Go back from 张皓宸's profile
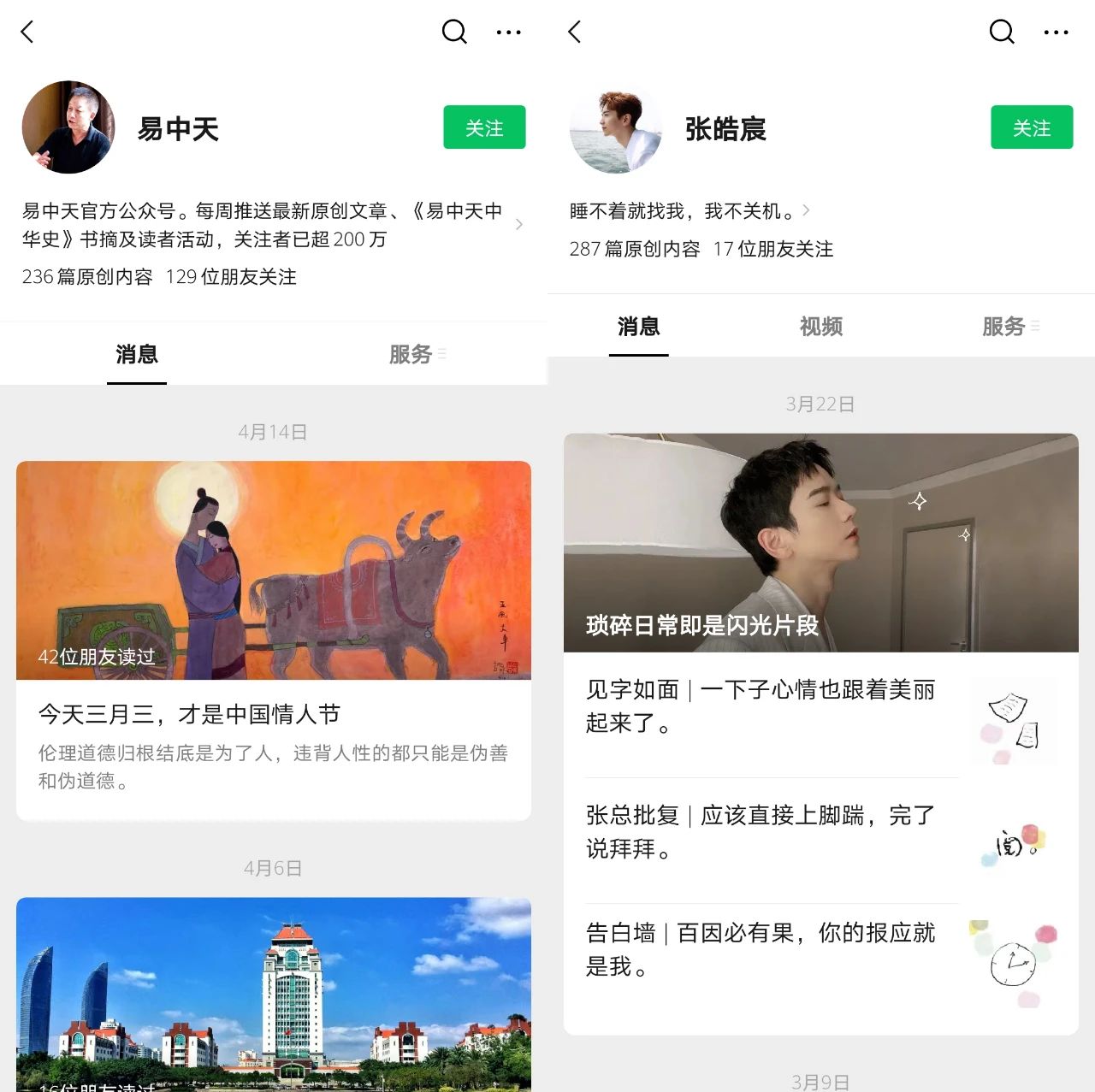The image size is (1095, 1092). point(575,32)
